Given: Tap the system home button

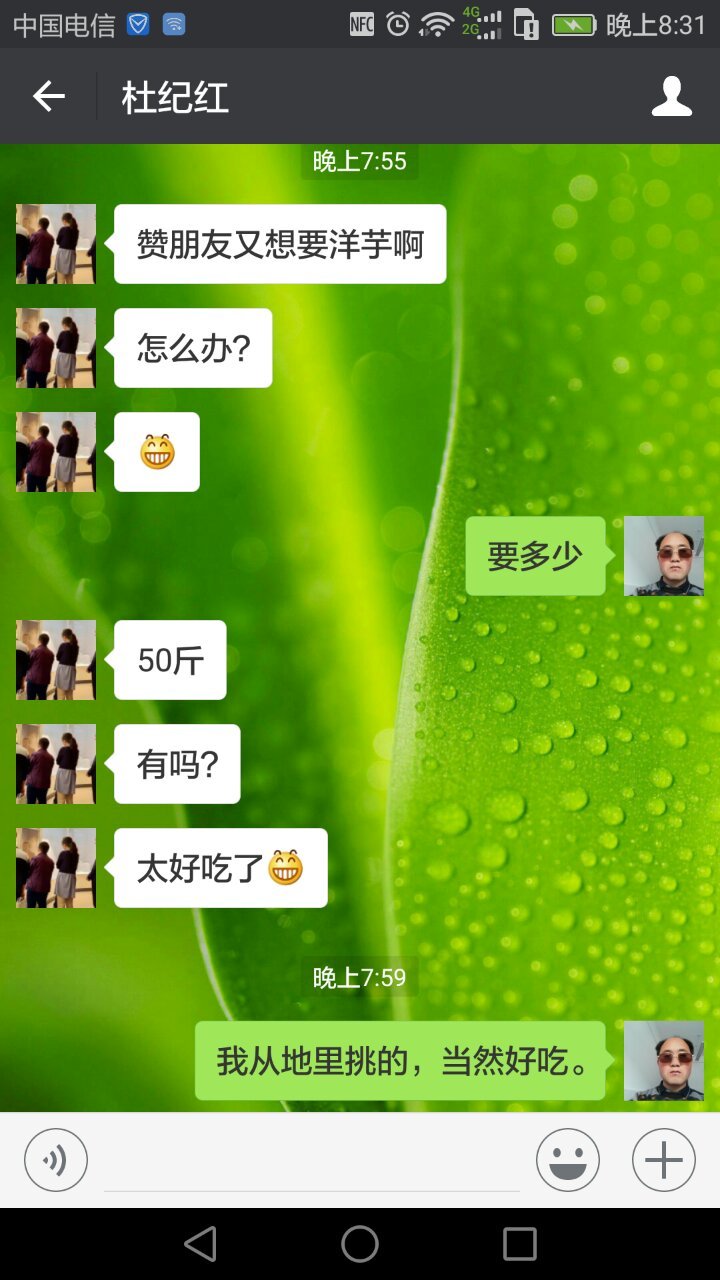Looking at the screenshot, I should (x=360, y=1244).
